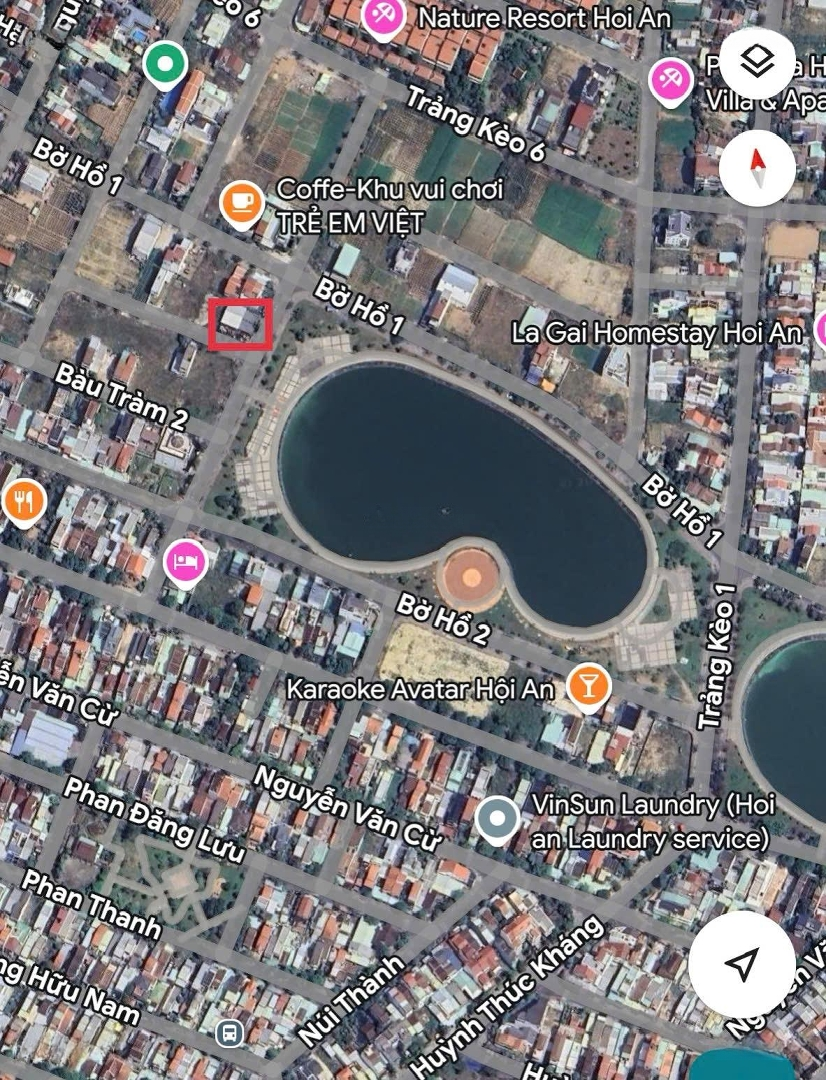
Task: Open the bus stop icon near Núi Thành
Action: pos(230,1033)
